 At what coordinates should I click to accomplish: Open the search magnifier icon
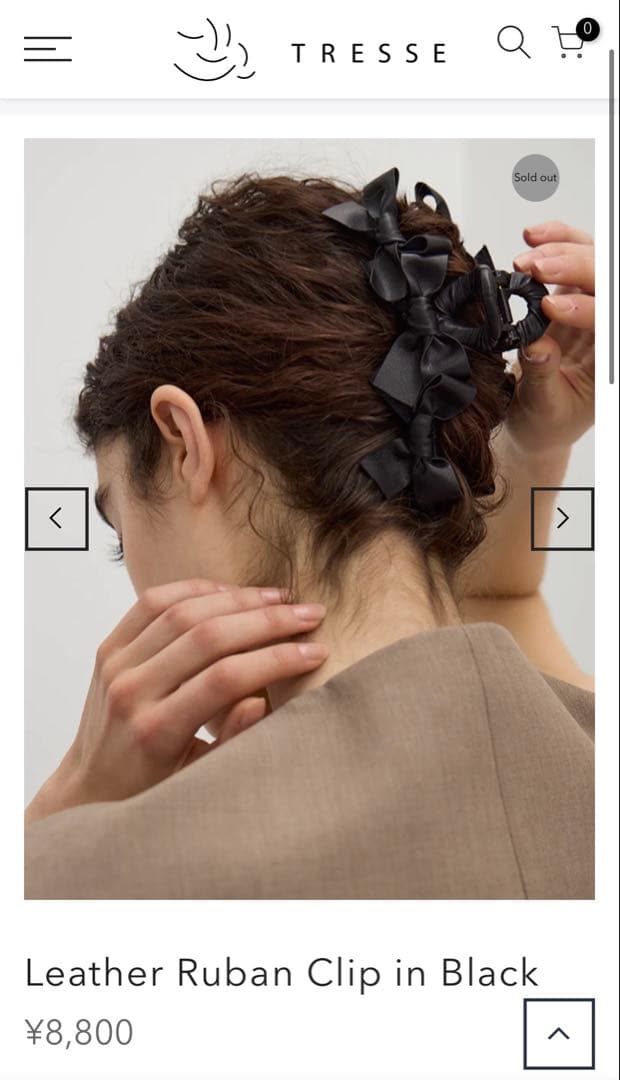[x=513, y=42]
